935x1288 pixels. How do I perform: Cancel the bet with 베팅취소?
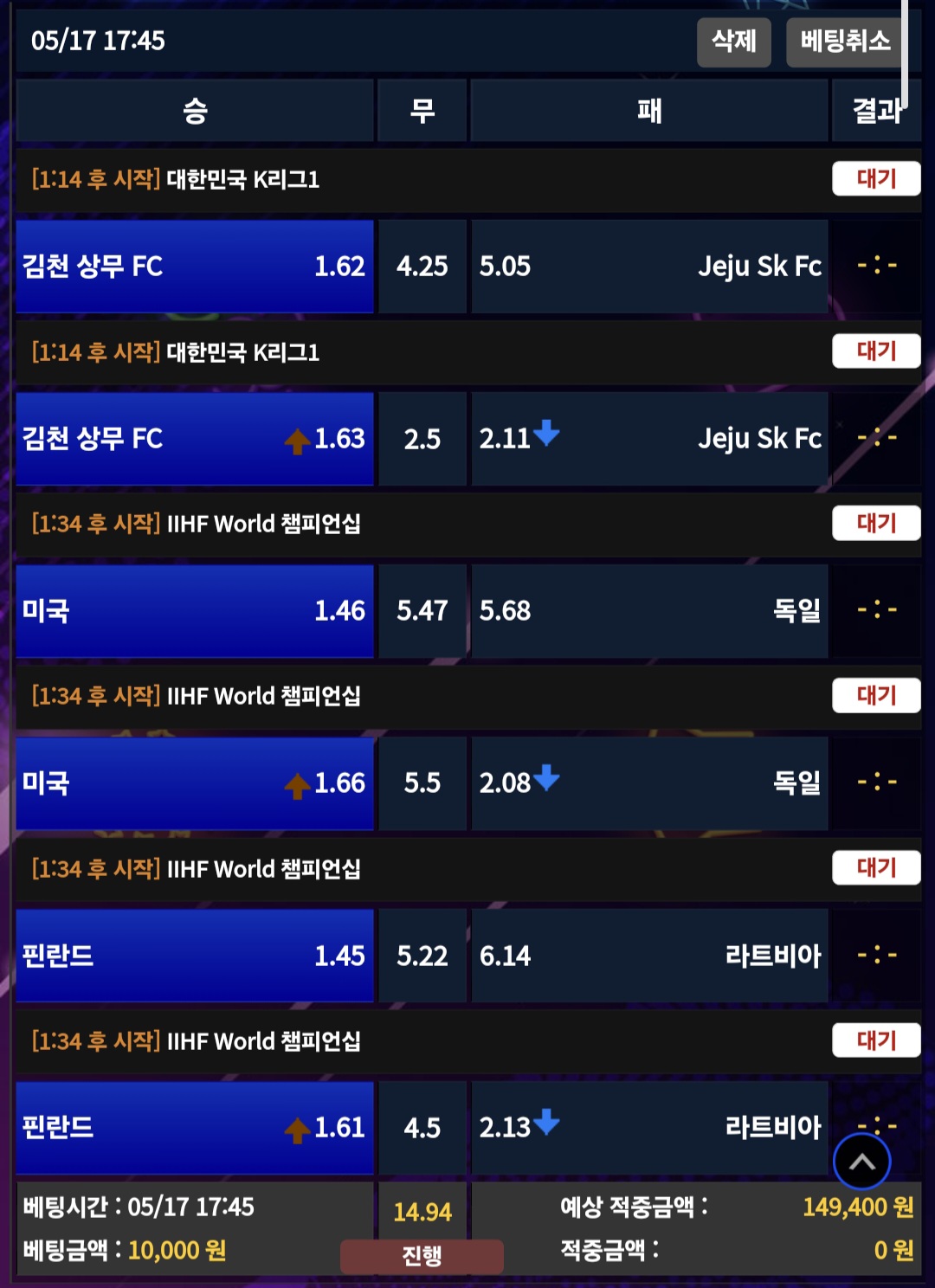[x=844, y=41]
